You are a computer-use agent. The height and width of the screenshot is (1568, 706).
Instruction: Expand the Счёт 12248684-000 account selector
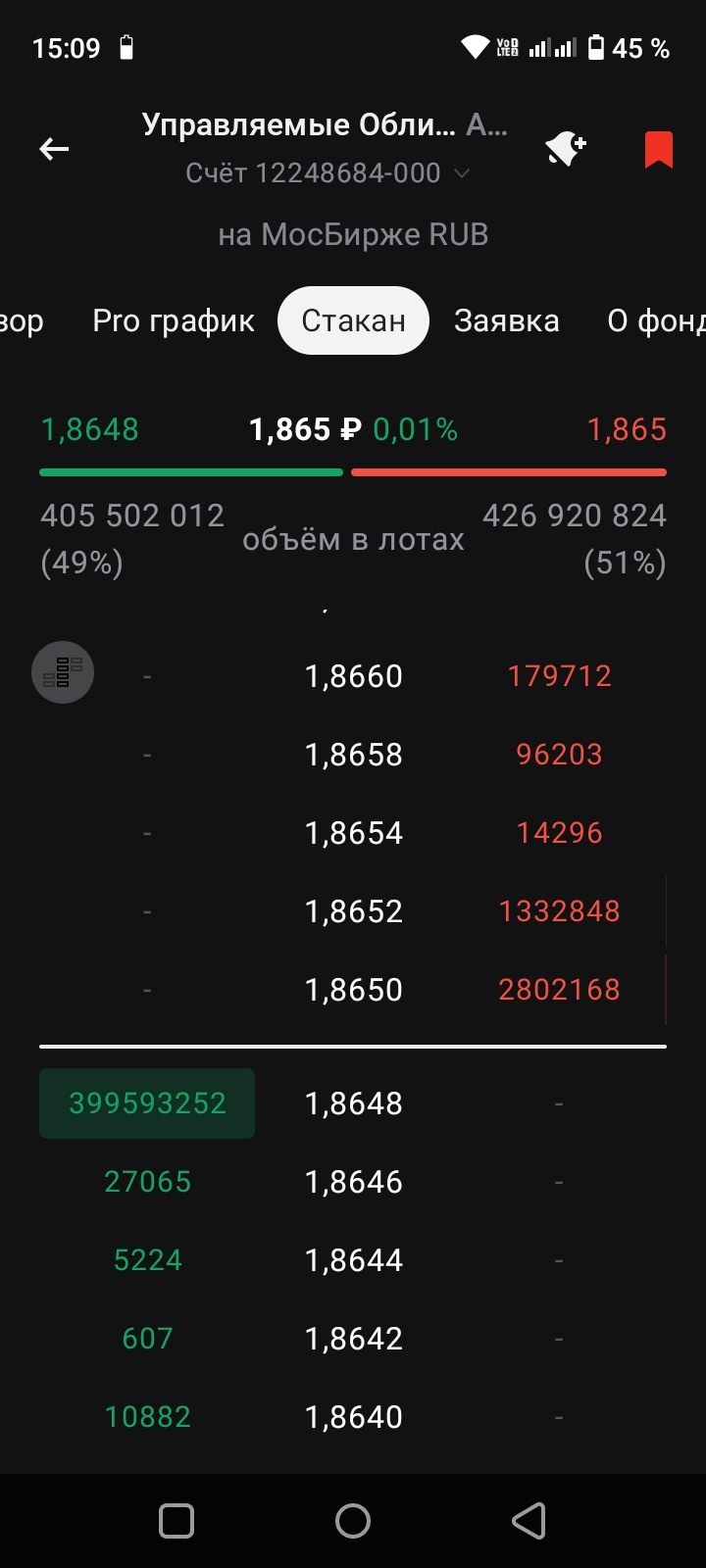pyautogui.click(x=328, y=173)
